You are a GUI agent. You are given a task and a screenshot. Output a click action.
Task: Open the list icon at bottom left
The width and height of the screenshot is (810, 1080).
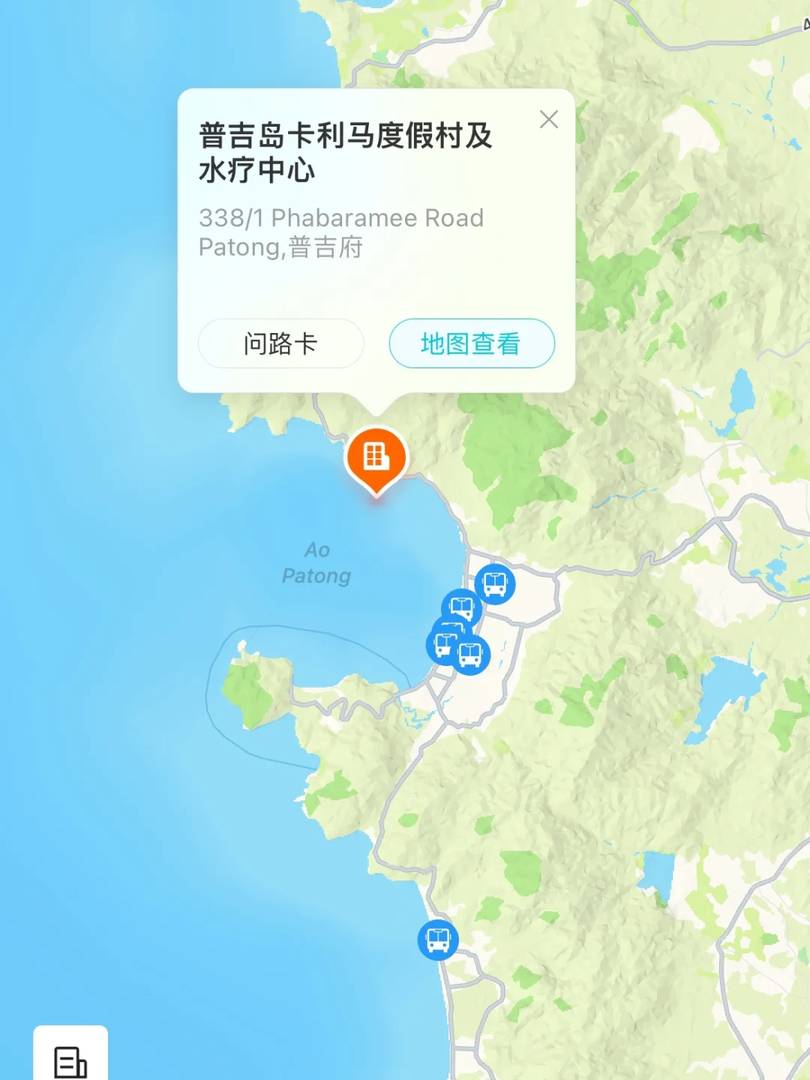pos(70,1060)
